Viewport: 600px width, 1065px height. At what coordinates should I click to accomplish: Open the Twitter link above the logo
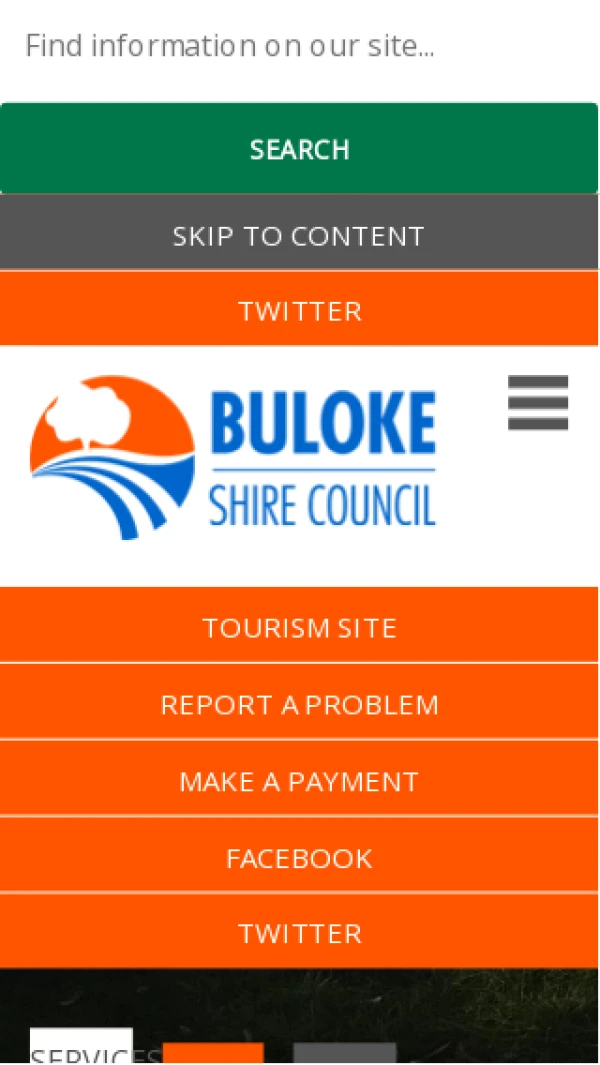[x=299, y=311]
